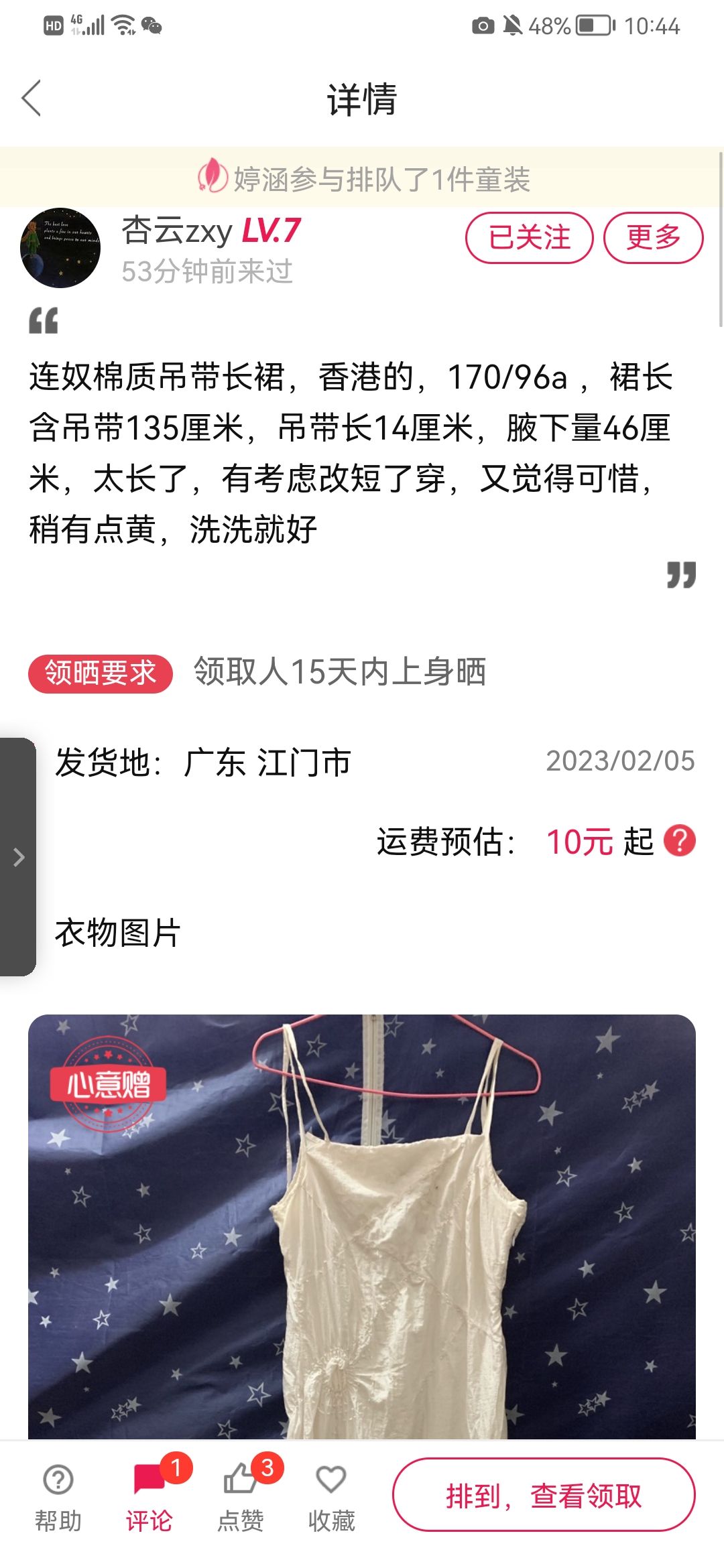Open the 婷涵参与排队 notice banner
Viewport: 724px width, 1568px height.
tap(362, 178)
